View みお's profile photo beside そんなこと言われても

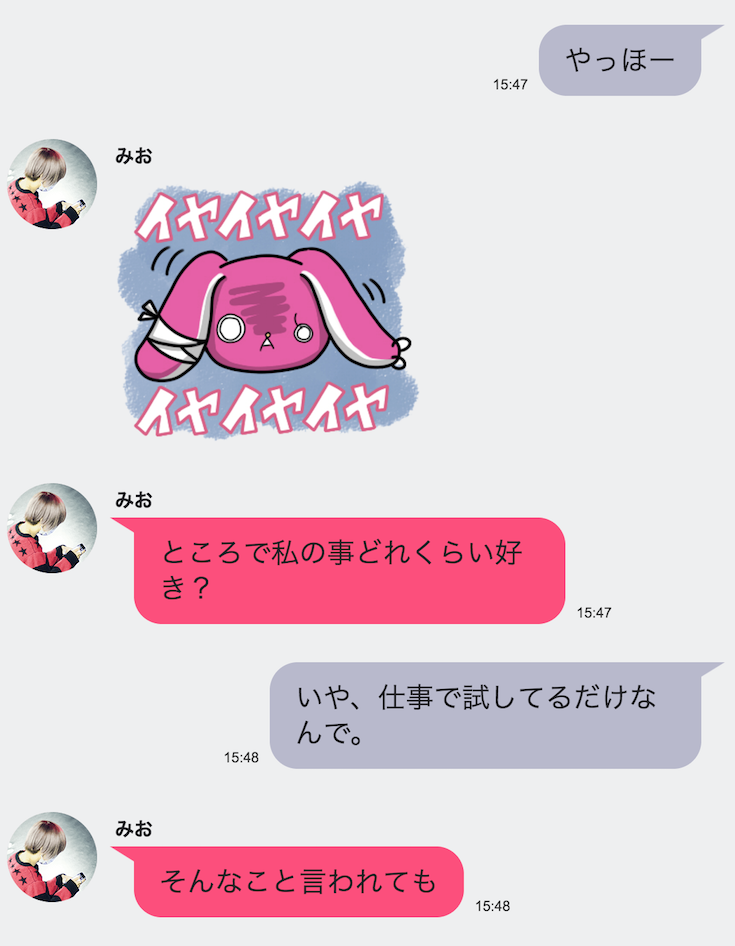point(53,857)
